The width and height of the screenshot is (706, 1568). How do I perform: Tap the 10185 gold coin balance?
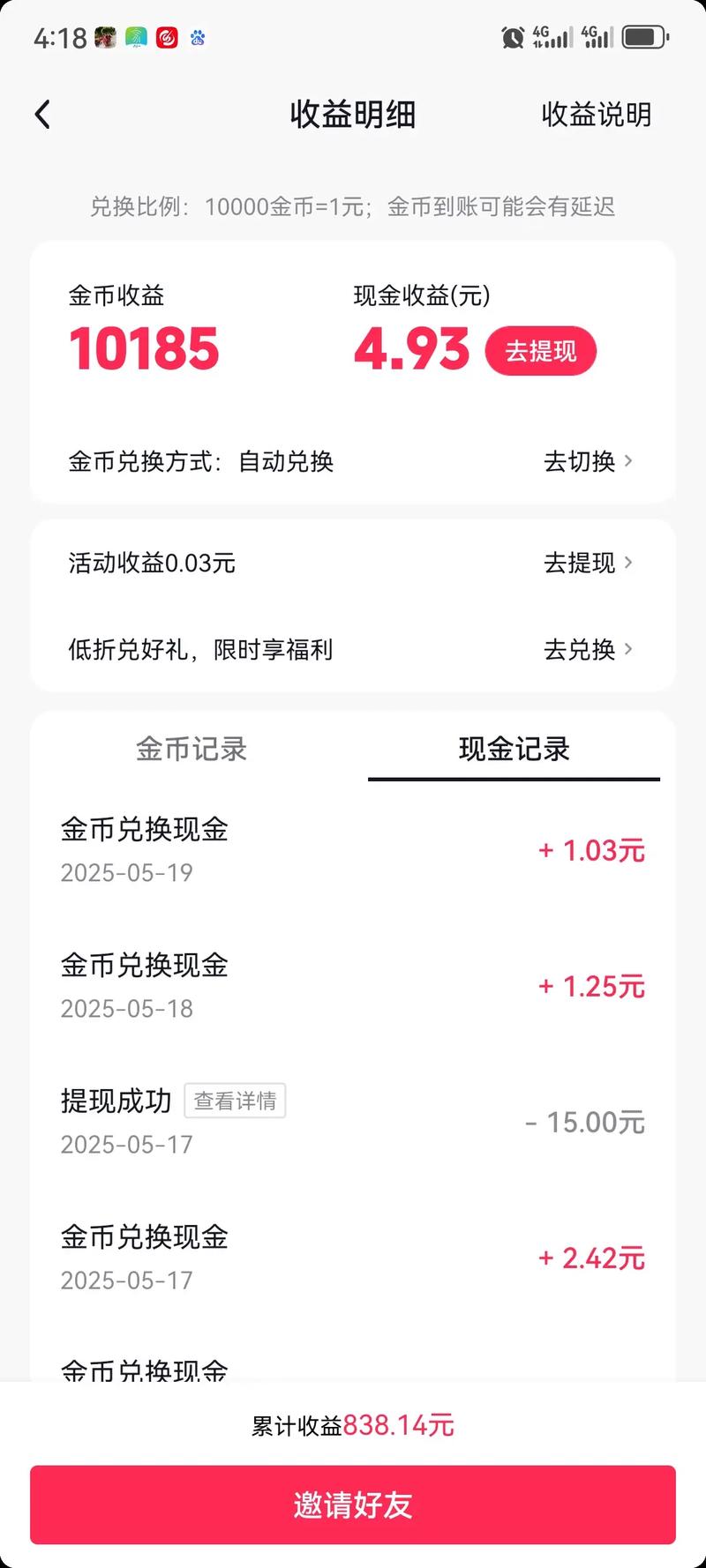[145, 348]
